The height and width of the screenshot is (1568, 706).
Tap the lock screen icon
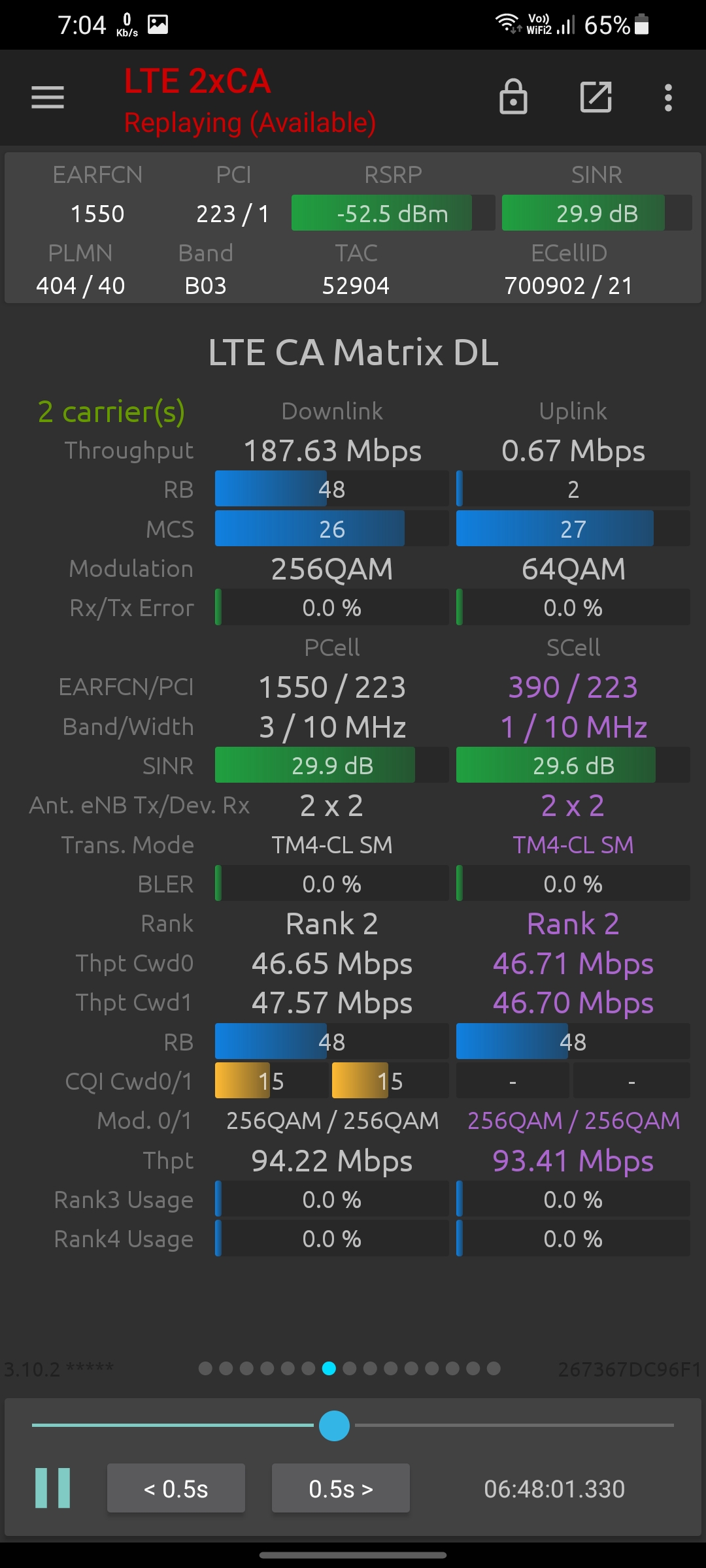[x=514, y=97]
